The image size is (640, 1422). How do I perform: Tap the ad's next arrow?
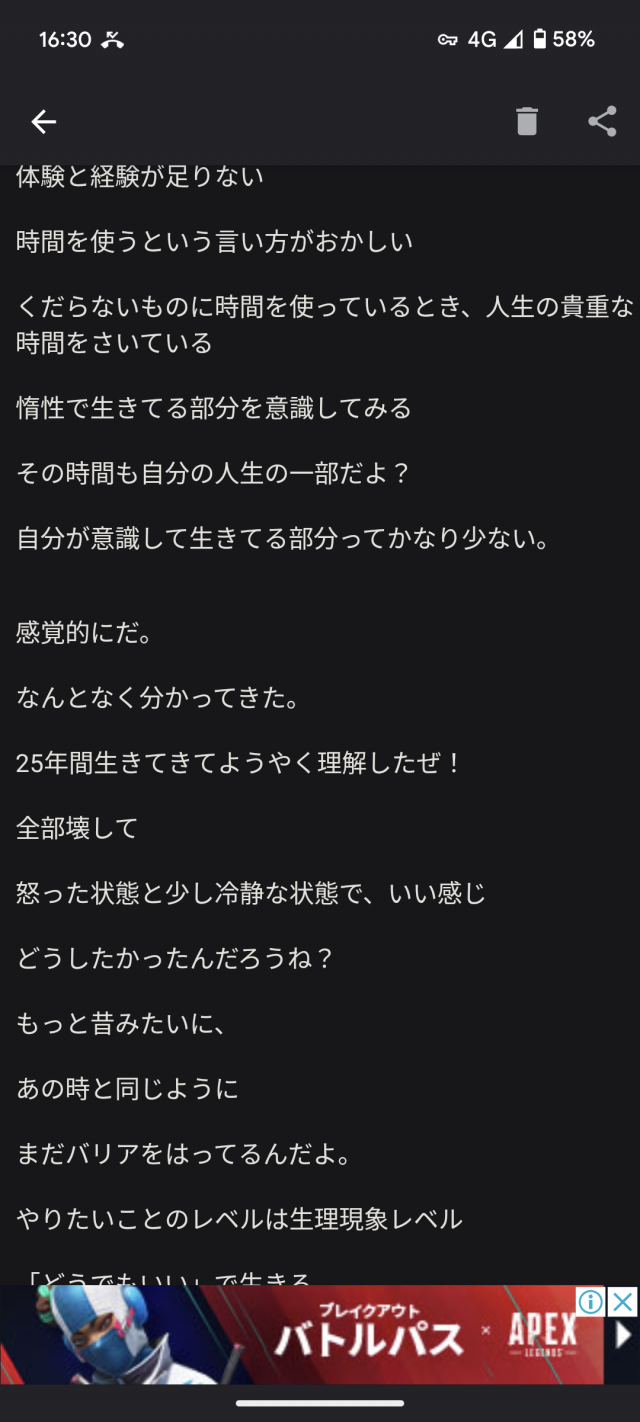[623, 1336]
